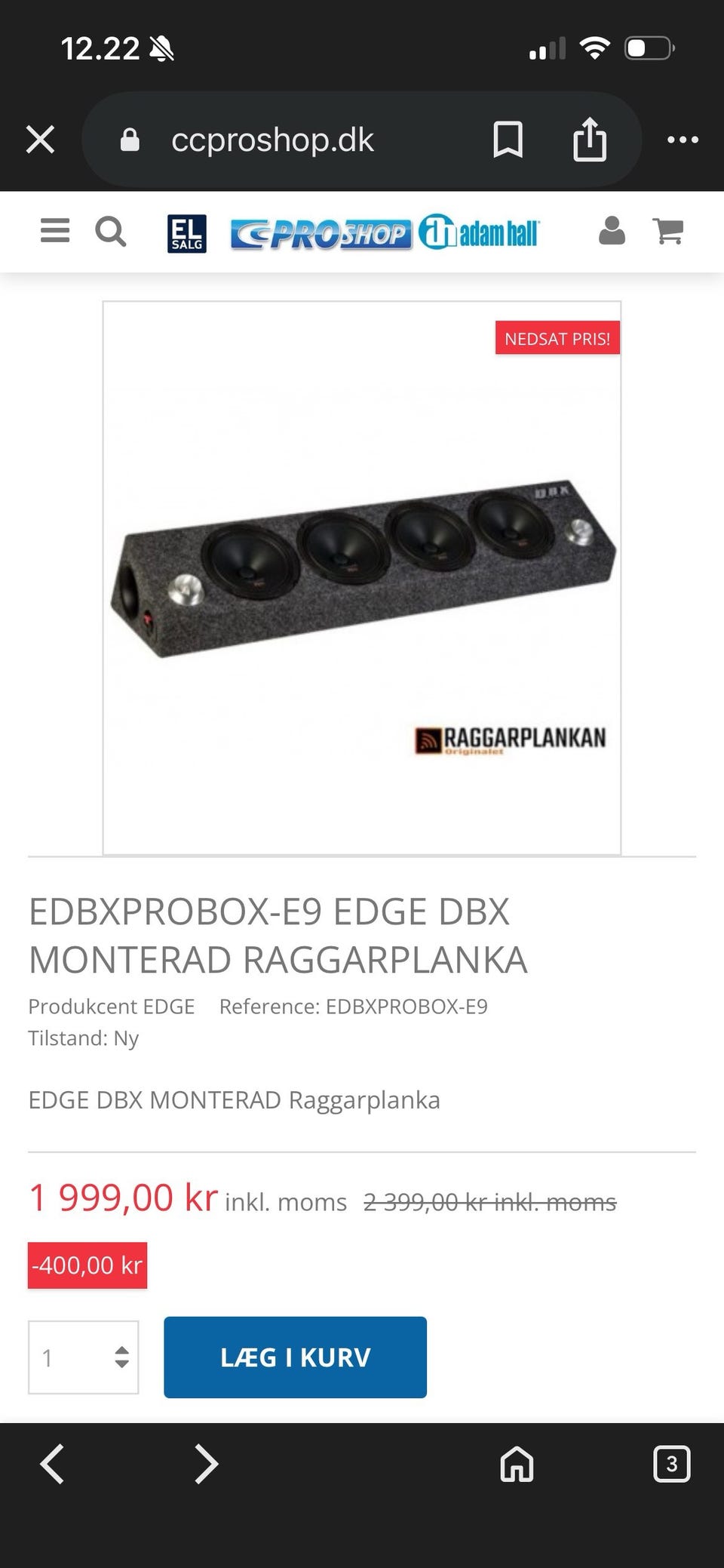Close the in-app browser

click(x=40, y=140)
